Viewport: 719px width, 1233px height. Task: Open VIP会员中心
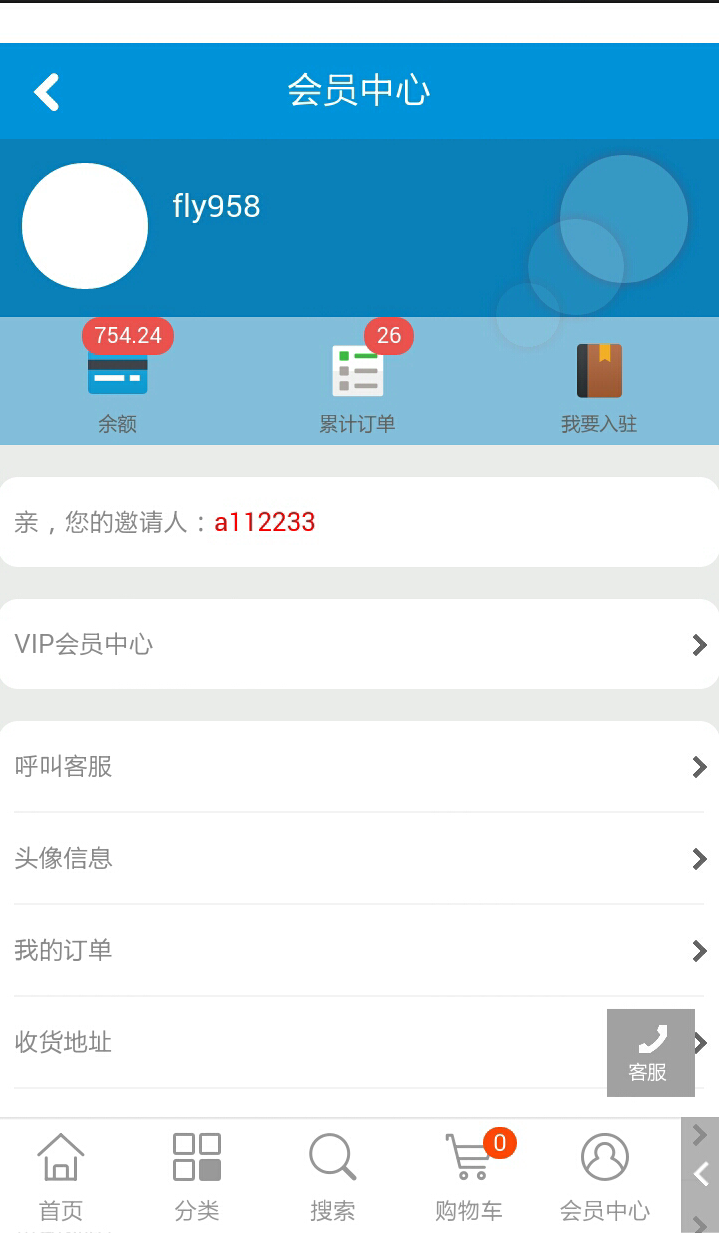pyautogui.click(x=359, y=644)
